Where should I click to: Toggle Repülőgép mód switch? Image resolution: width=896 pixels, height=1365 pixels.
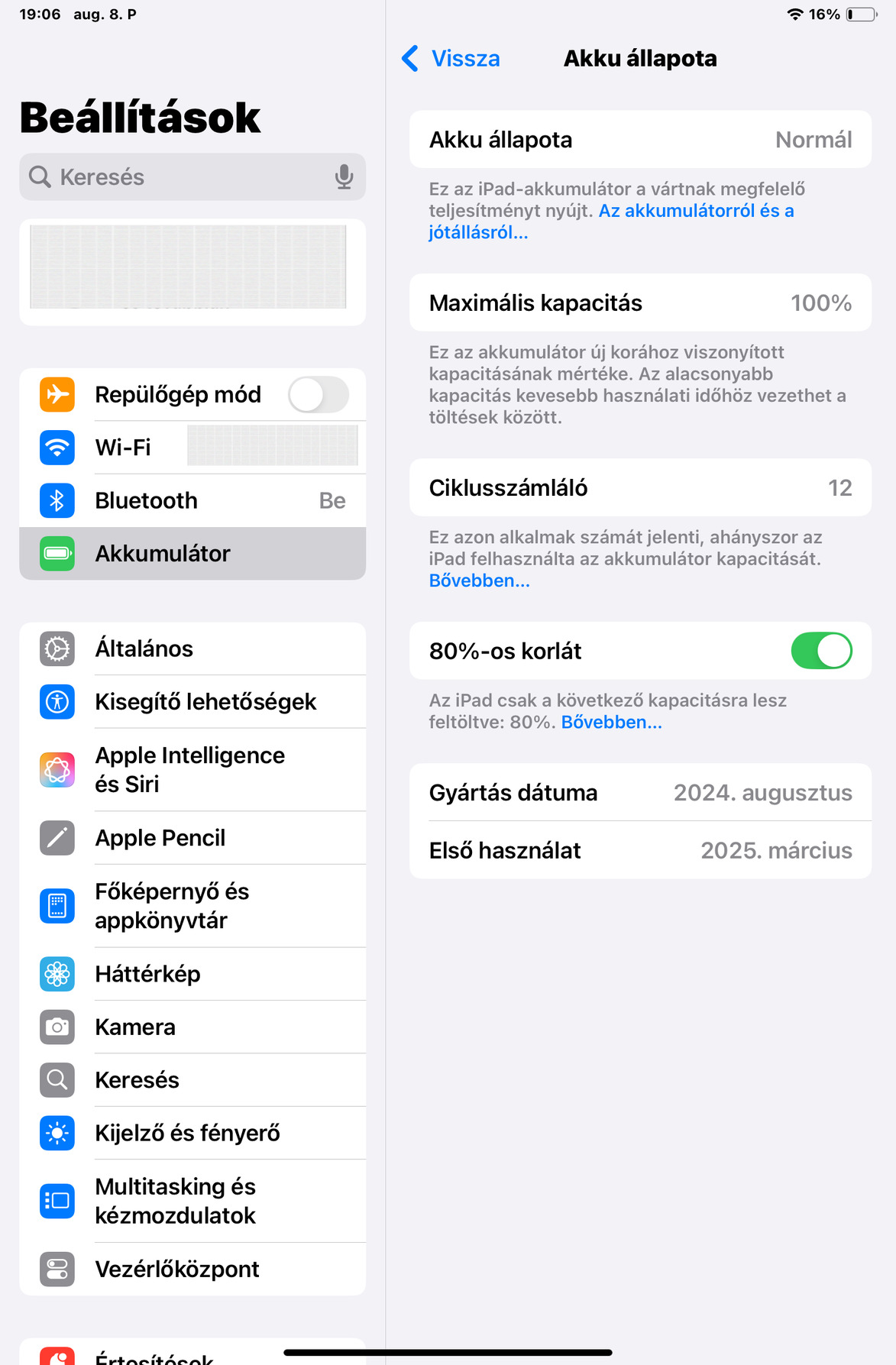click(318, 395)
